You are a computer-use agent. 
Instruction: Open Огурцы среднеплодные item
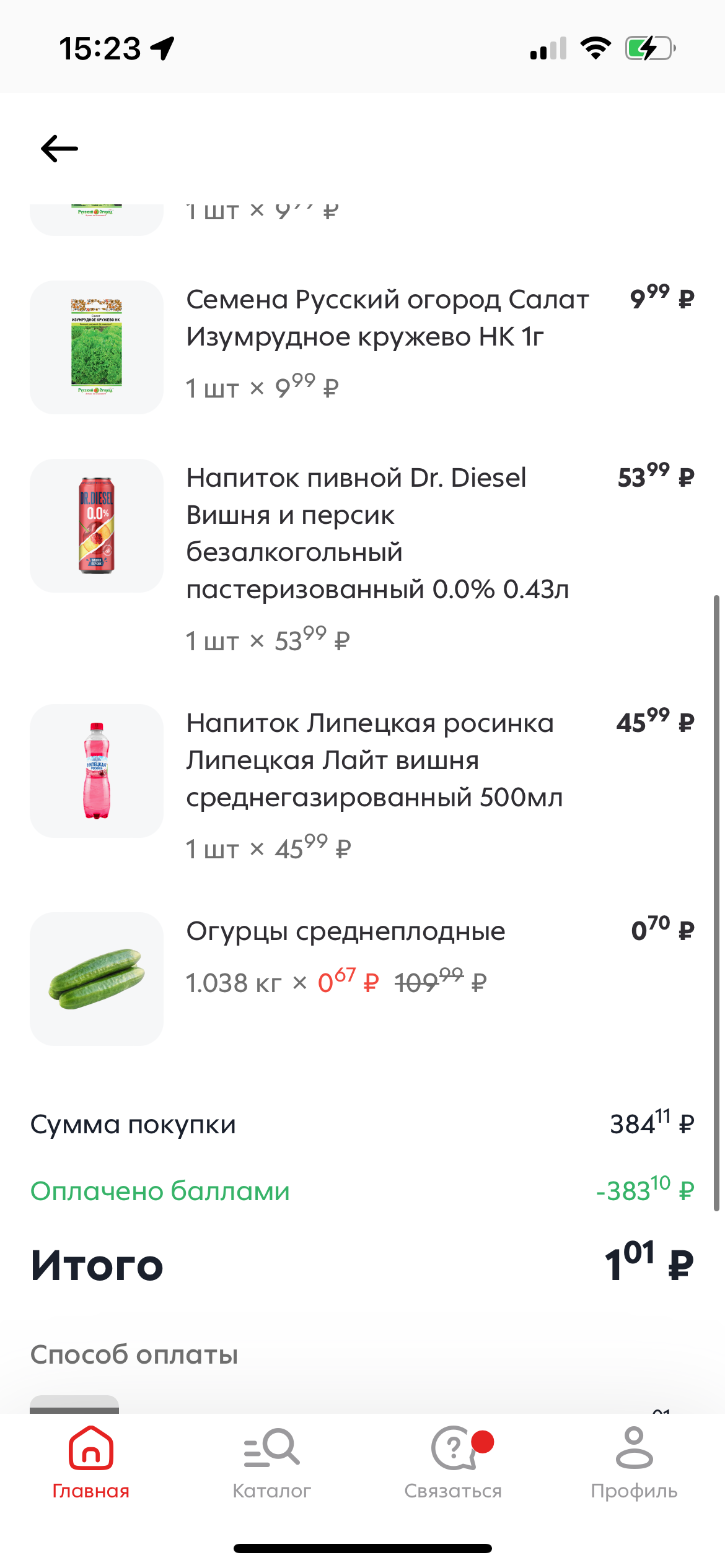362,979
